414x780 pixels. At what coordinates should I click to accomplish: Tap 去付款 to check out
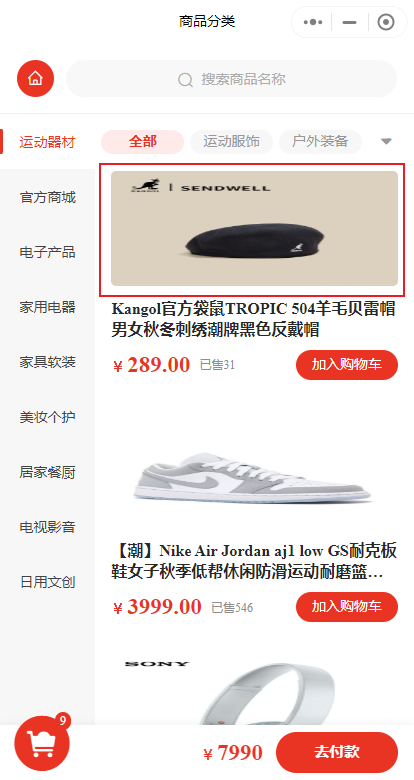337,752
